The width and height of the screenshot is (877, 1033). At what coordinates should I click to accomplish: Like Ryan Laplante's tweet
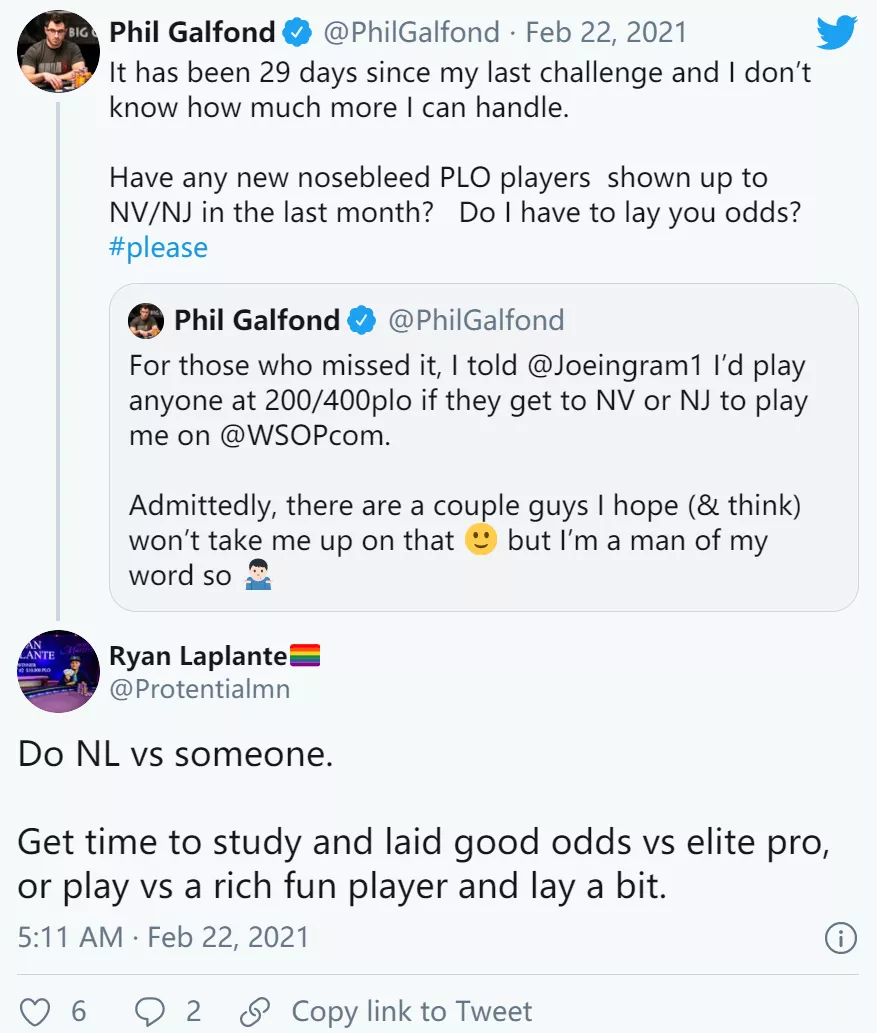pyautogui.click(x=35, y=1011)
